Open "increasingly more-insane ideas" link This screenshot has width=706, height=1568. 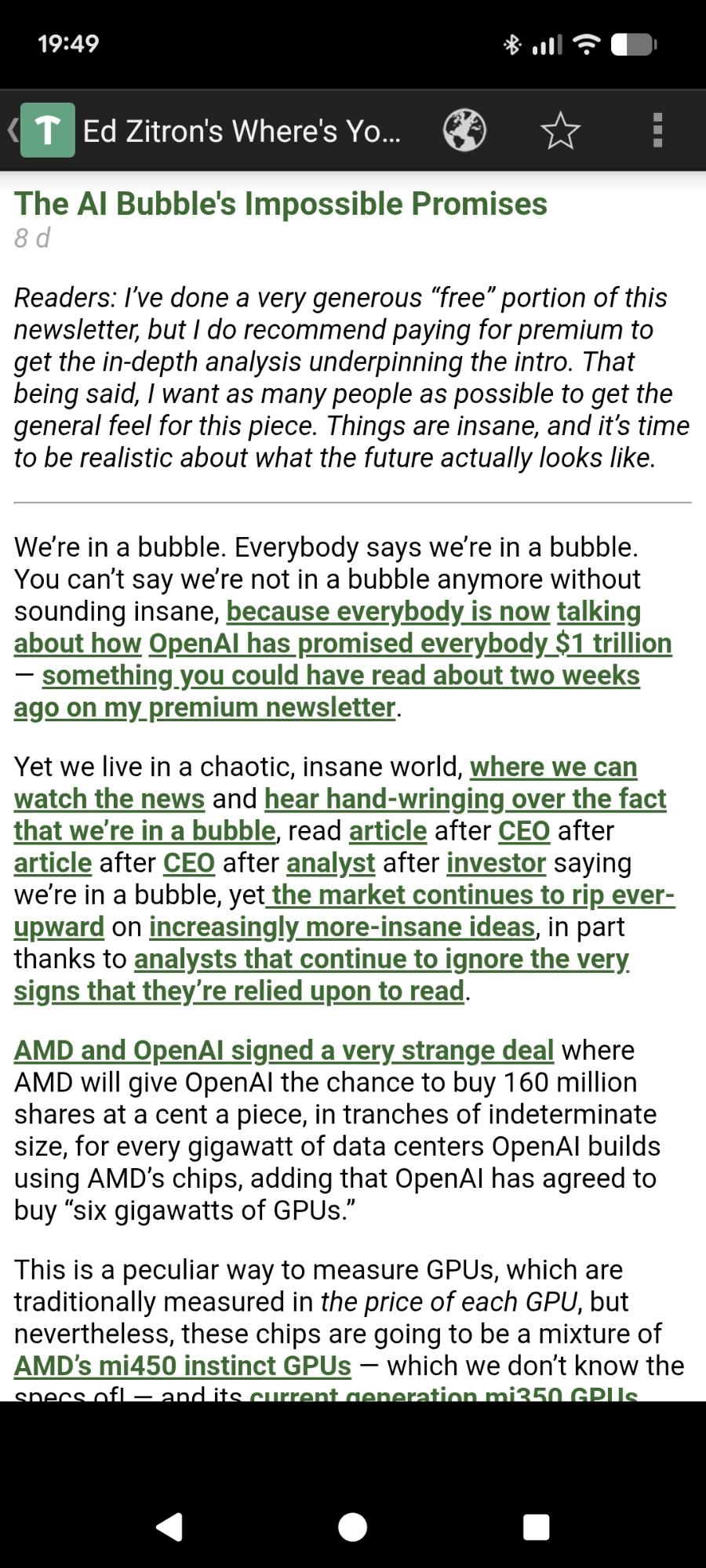tap(342, 927)
